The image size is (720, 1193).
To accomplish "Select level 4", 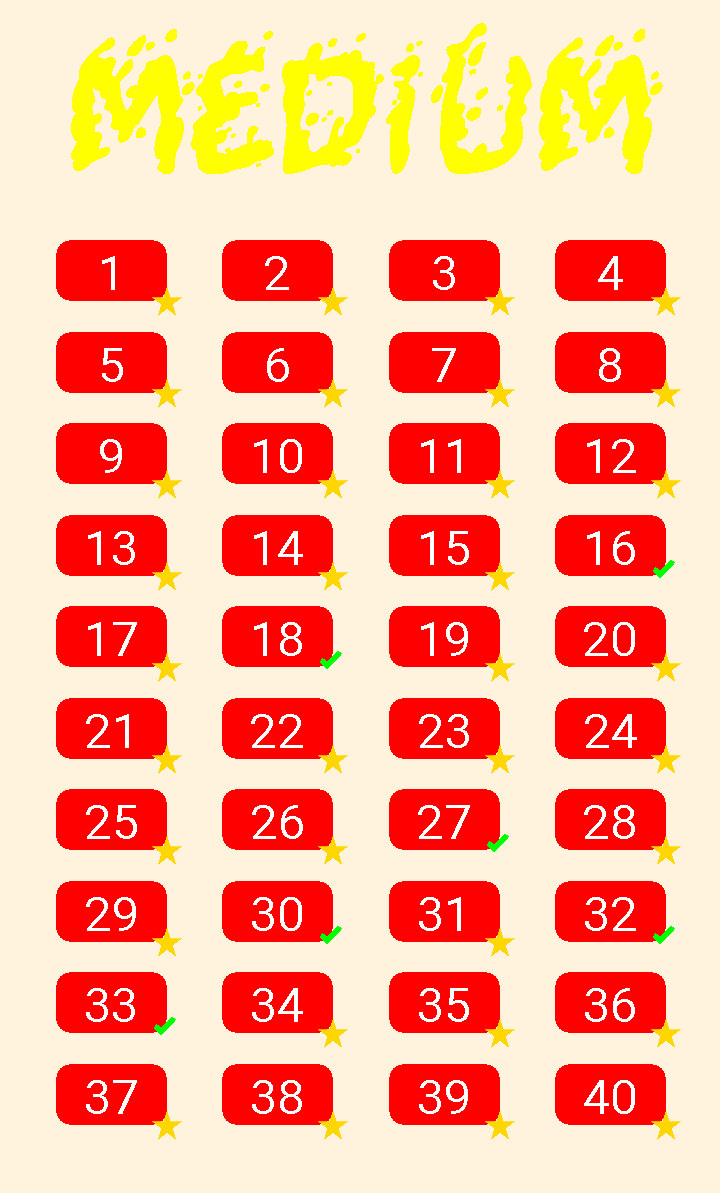I will click(610, 271).
